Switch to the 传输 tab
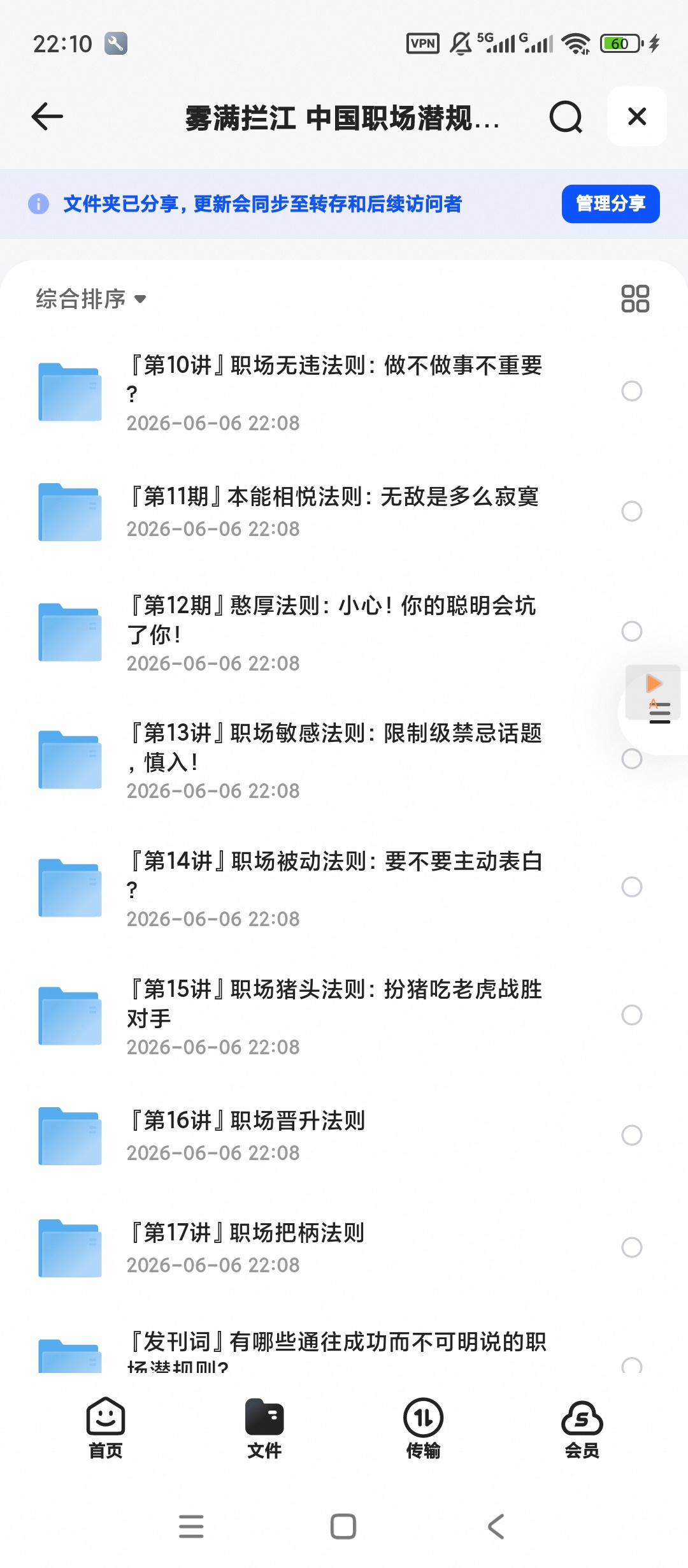688x1568 pixels. pyautogui.click(x=424, y=1428)
